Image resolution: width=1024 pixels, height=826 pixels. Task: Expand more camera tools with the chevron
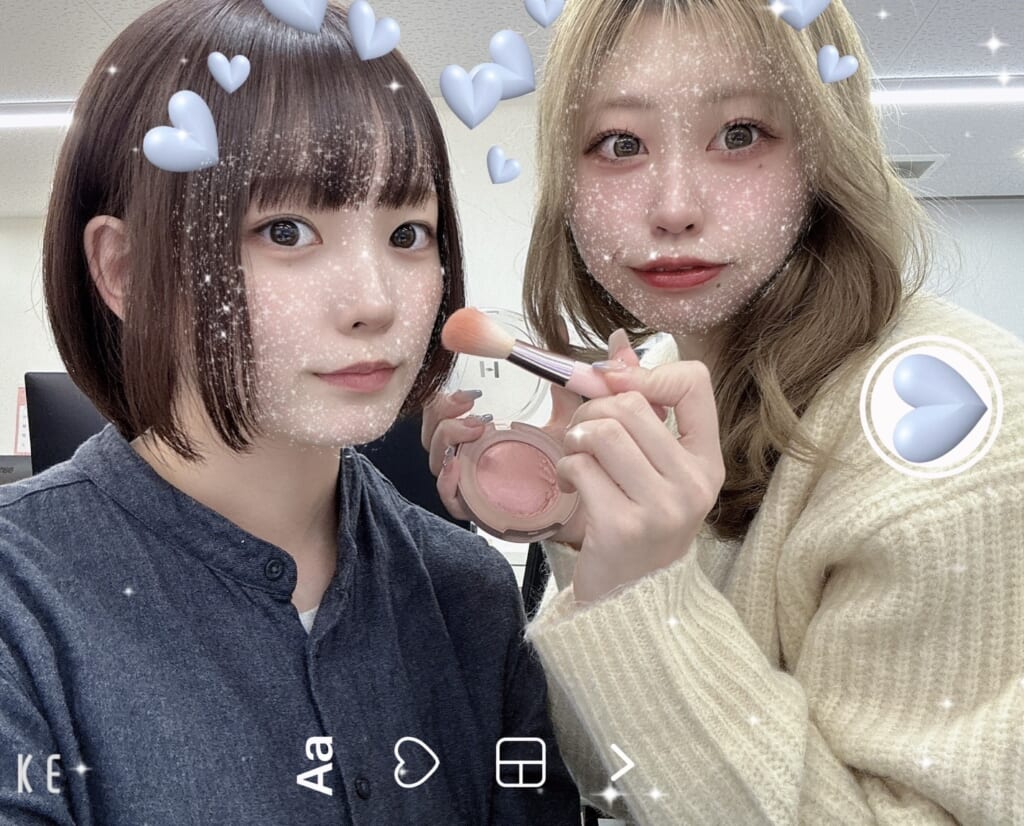(x=622, y=763)
